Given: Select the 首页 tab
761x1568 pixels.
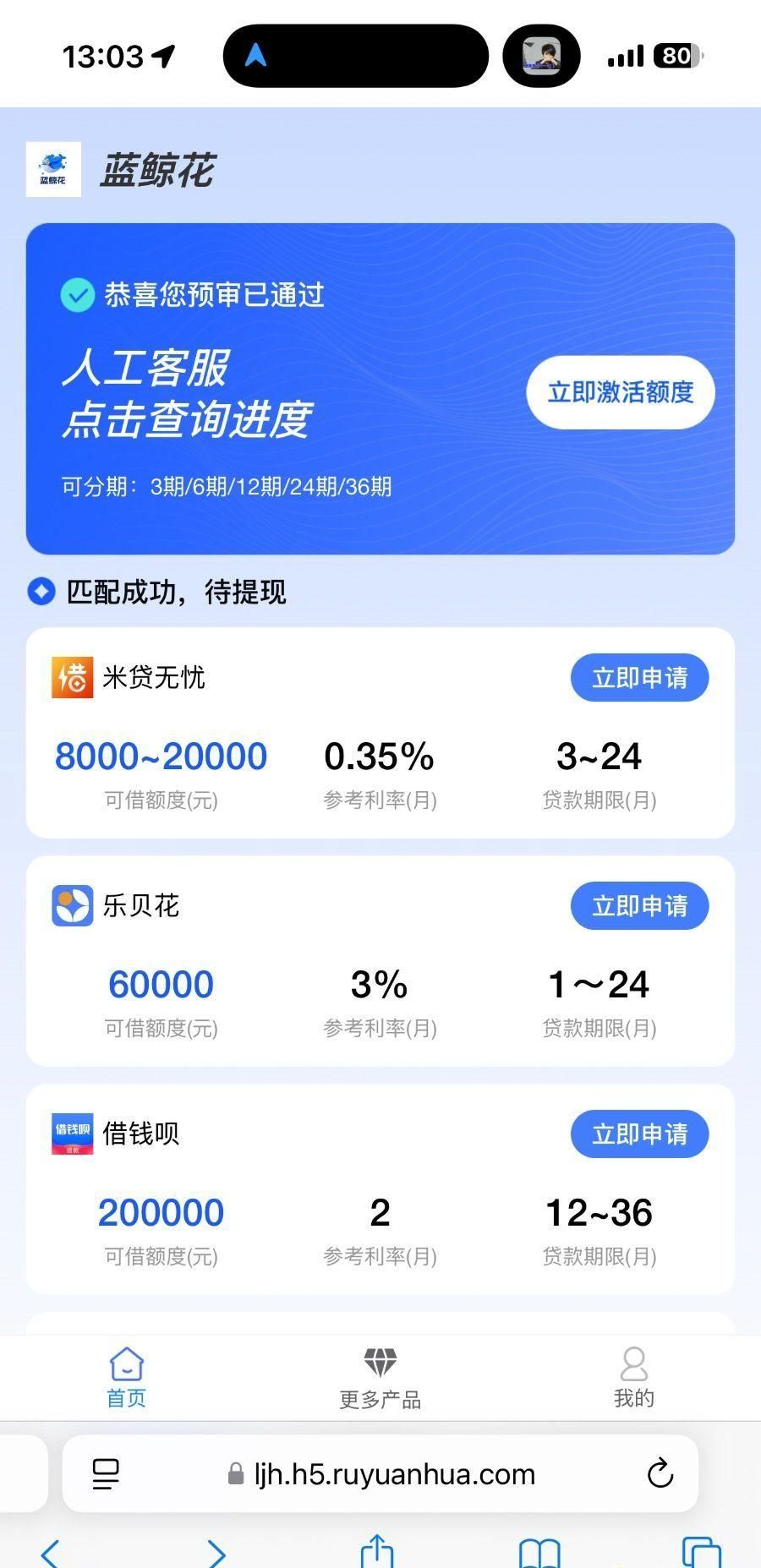Looking at the screenshot, I should point(127,1379).
